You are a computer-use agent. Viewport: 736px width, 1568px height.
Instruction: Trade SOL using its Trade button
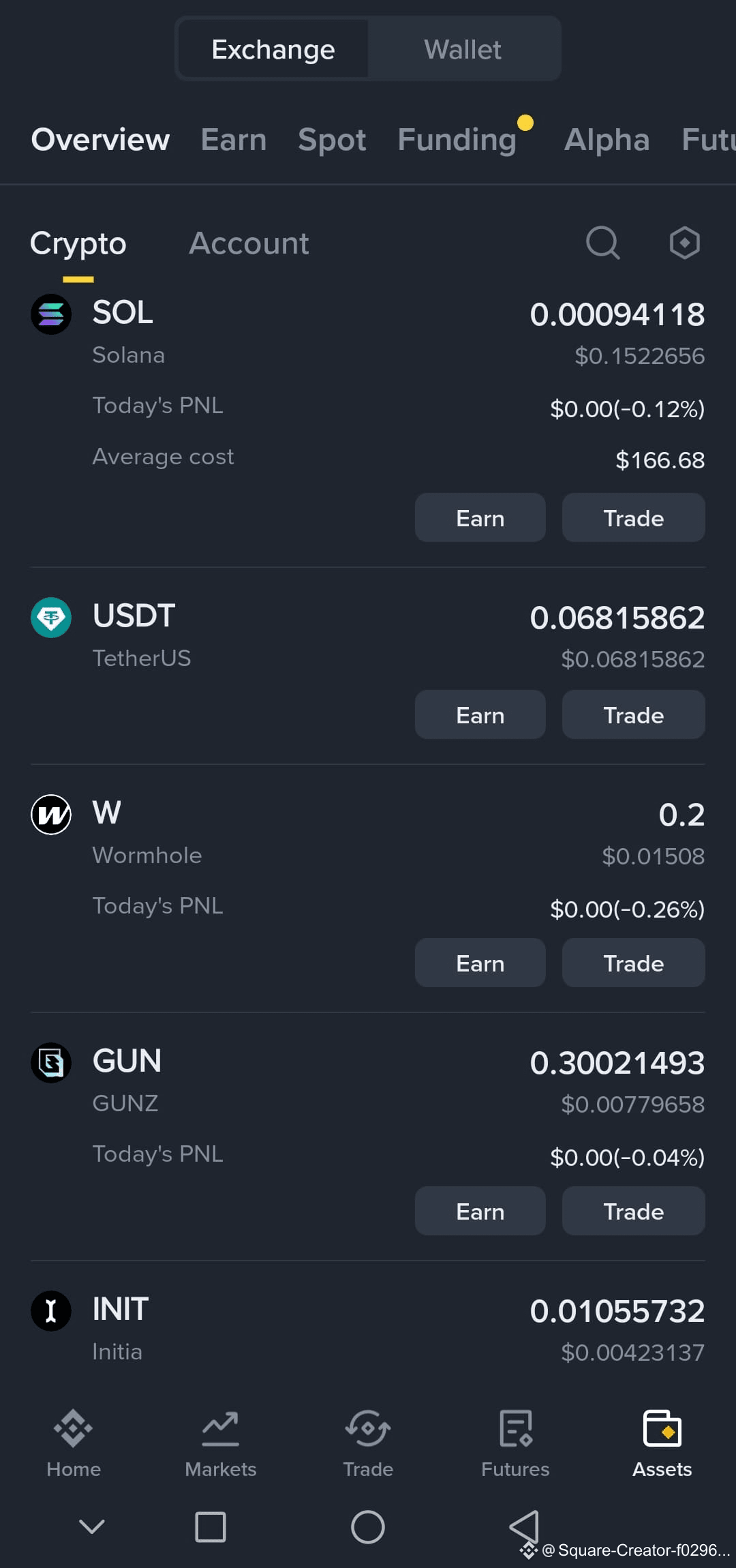(634, 518)
